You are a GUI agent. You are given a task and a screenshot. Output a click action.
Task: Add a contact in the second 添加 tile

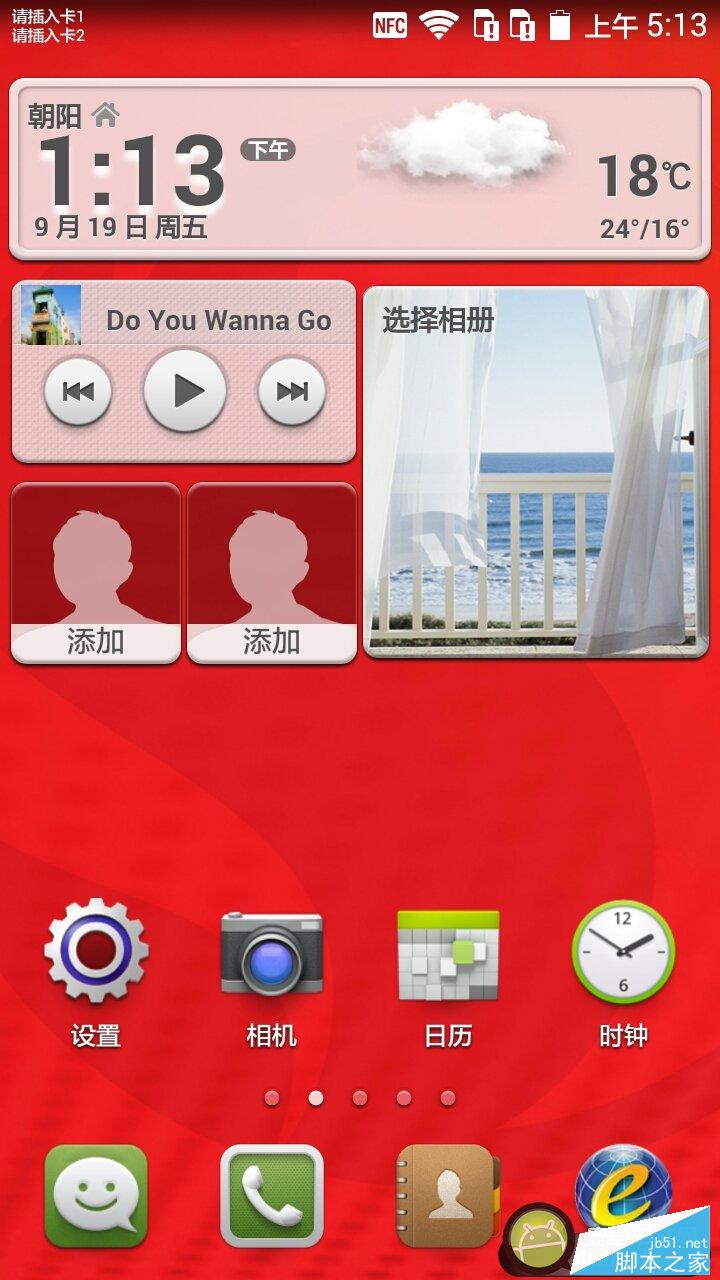pos(272,572)
